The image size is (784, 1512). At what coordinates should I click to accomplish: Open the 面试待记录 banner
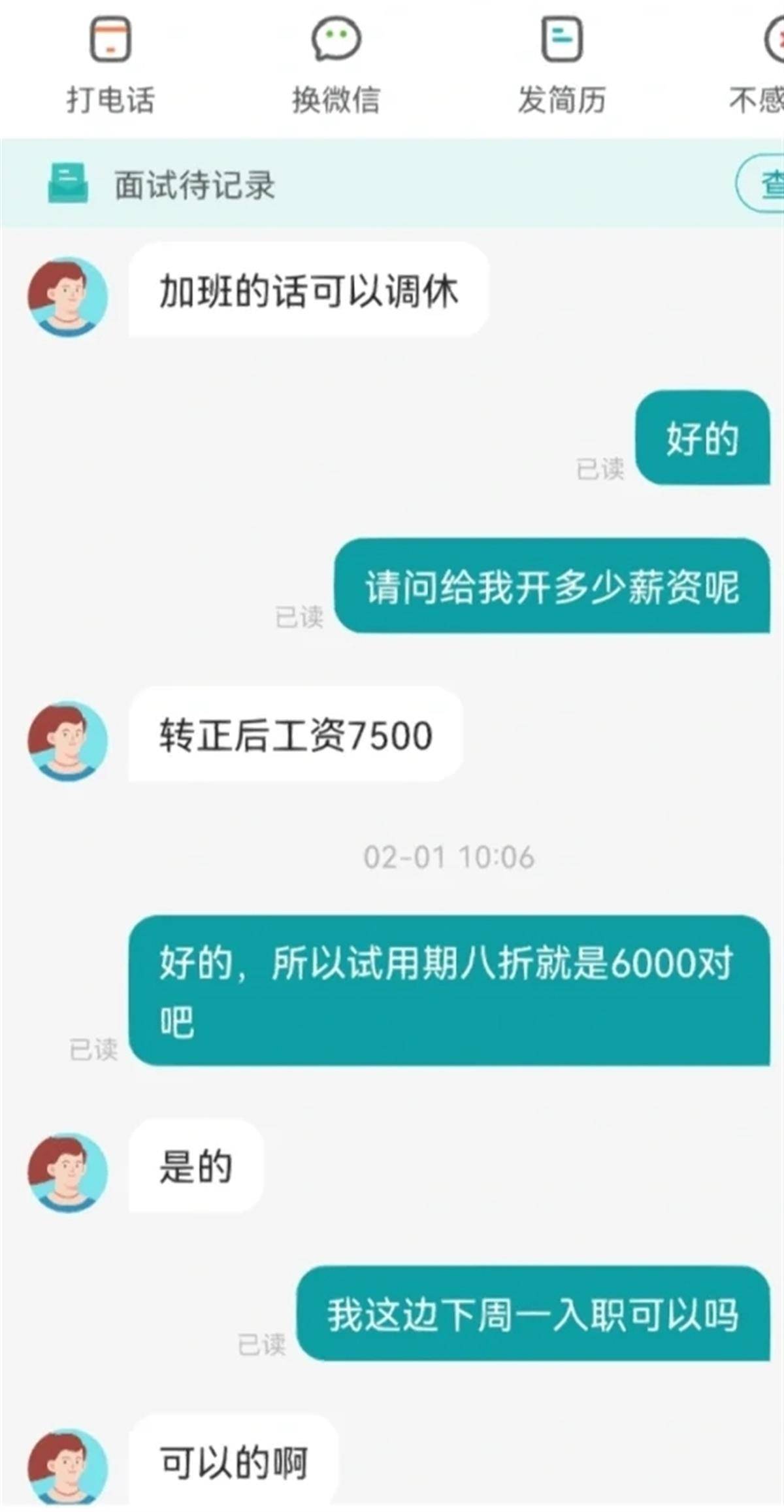(x=195, y=184)
